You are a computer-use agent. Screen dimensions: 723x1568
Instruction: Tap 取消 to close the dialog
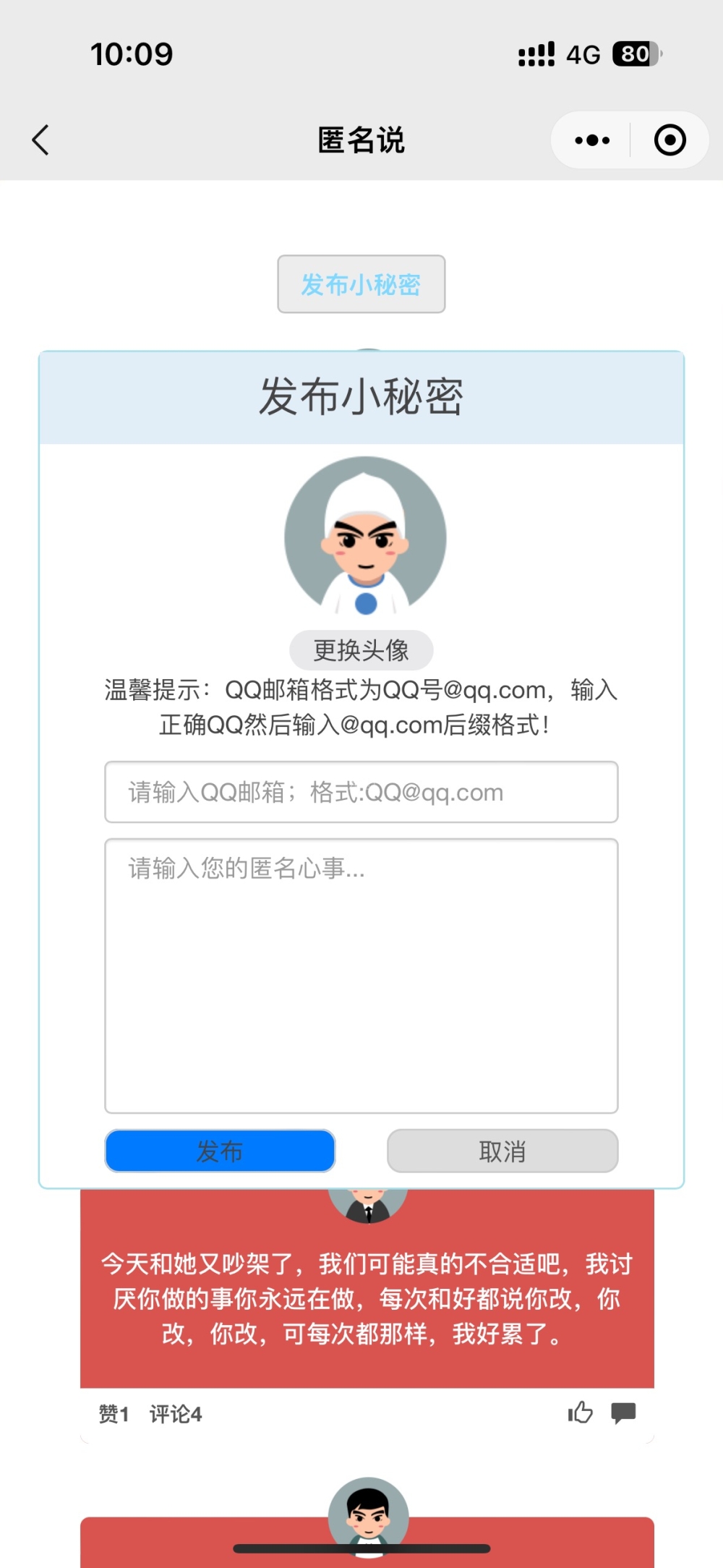(502, 1151)
